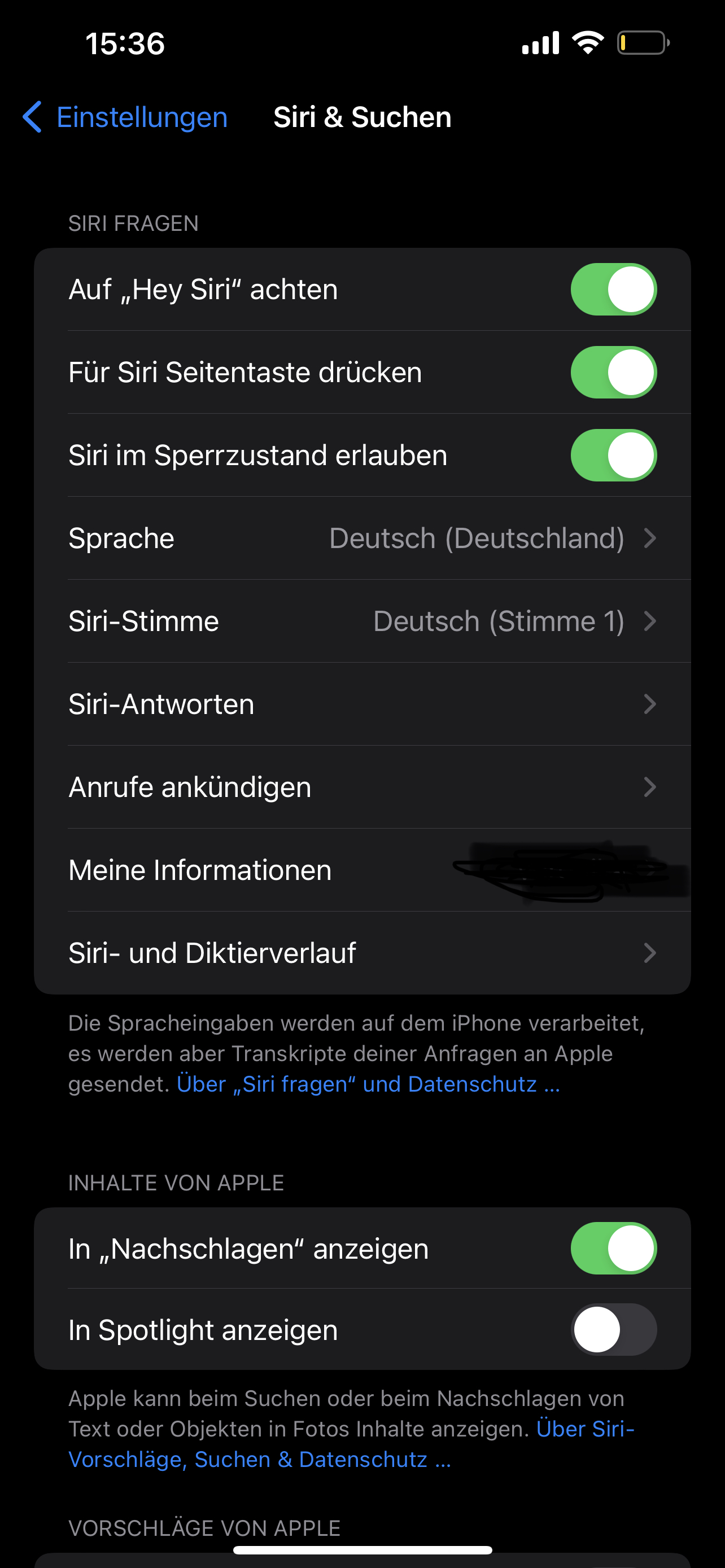Open Anrufe ankündigen

click(x=362, y=787)
